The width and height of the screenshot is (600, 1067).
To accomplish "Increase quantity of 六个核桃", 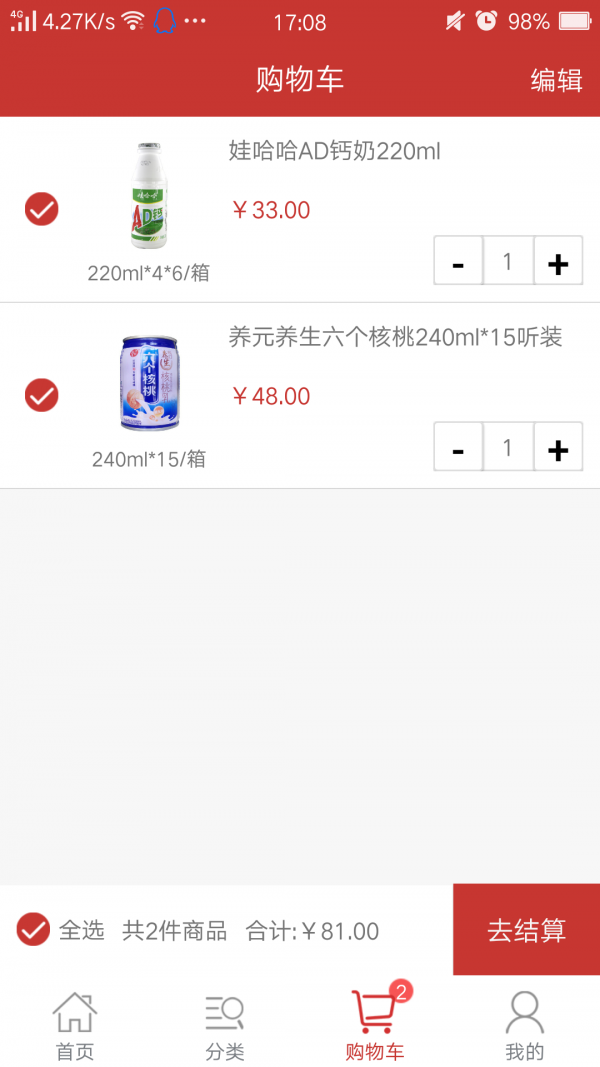I will 558,447.
